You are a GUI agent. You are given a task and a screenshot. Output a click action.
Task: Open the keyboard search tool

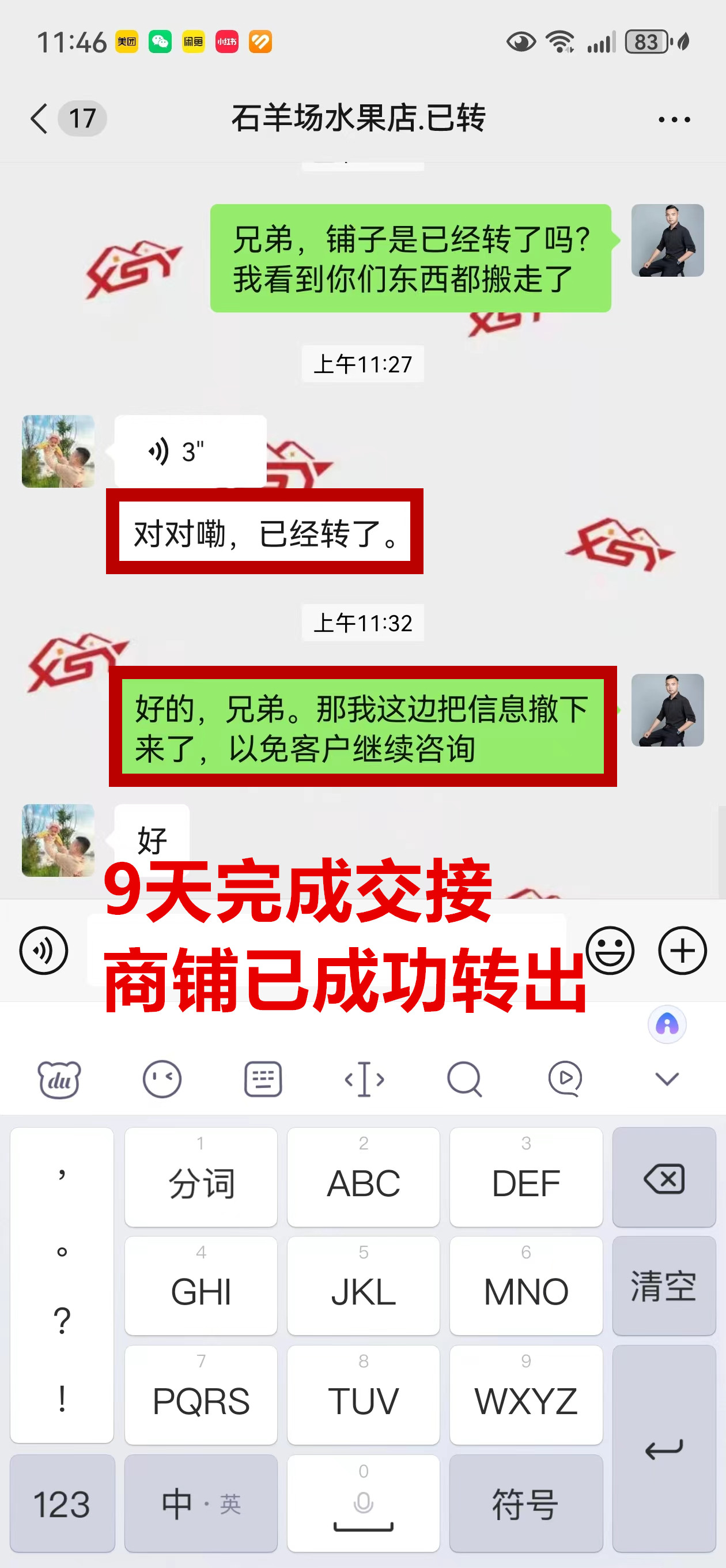[x=464, y=1079]
